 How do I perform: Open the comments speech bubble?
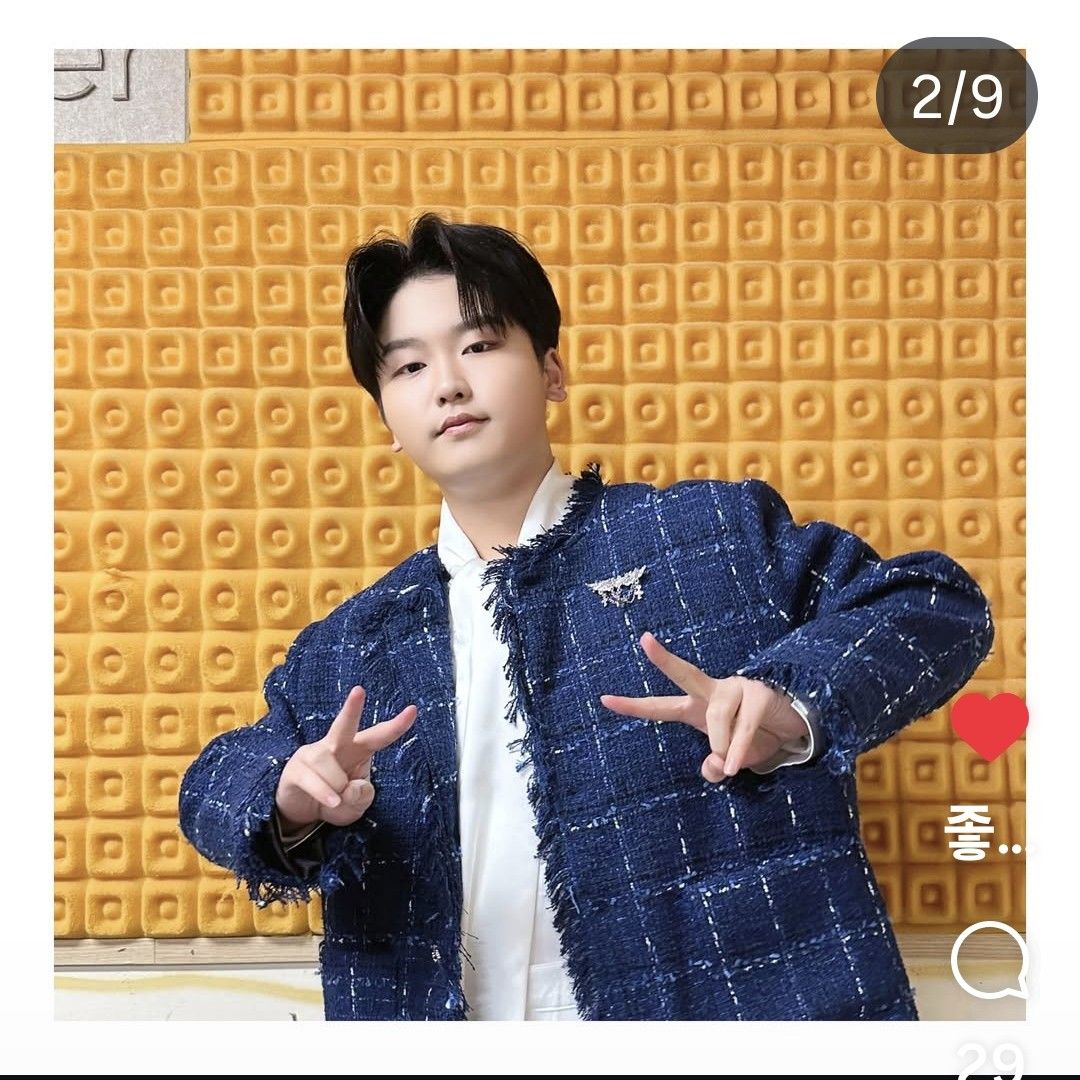pyautogui.click(x=989, y=958)
